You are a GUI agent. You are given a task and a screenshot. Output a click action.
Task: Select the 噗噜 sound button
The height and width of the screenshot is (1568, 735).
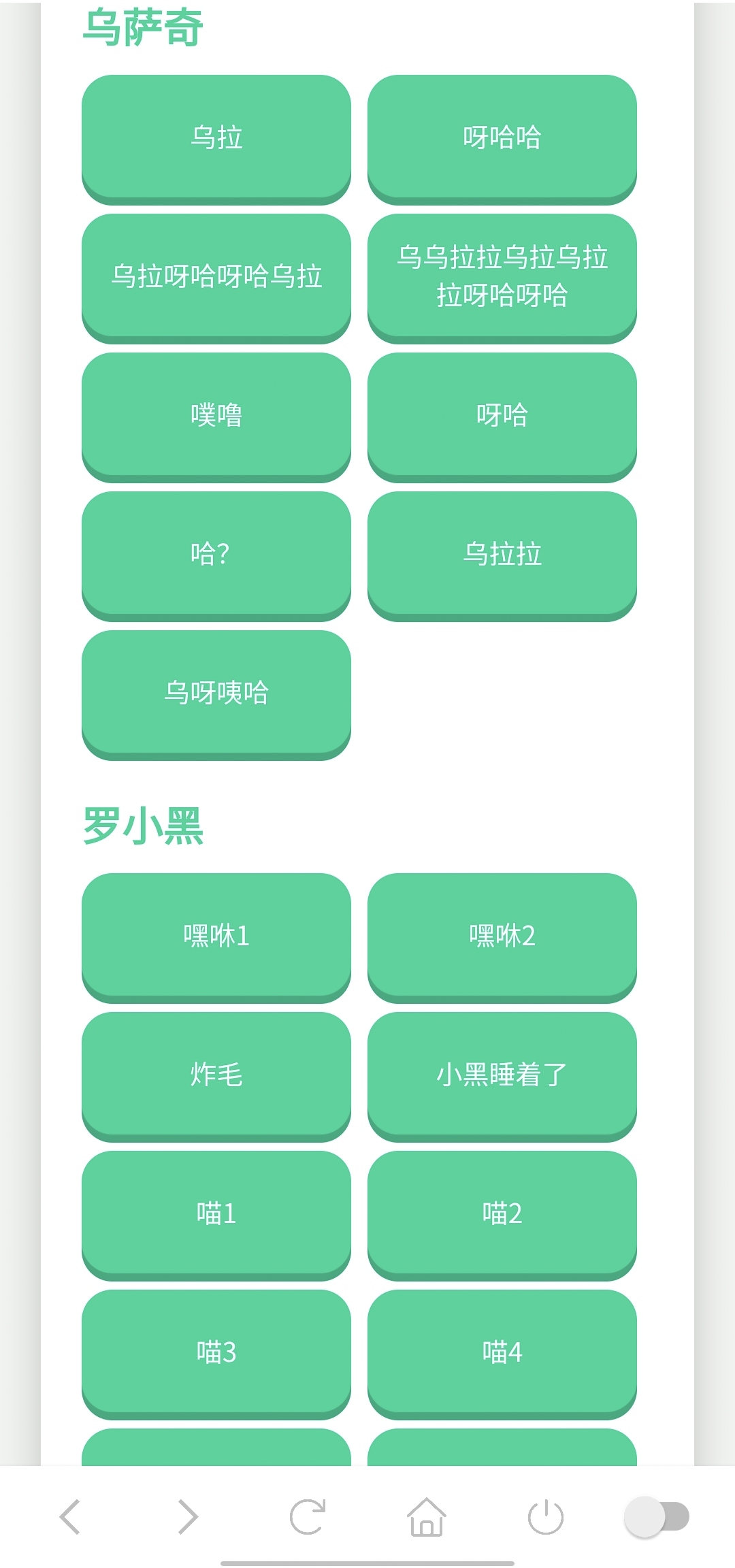click(216, 415)
